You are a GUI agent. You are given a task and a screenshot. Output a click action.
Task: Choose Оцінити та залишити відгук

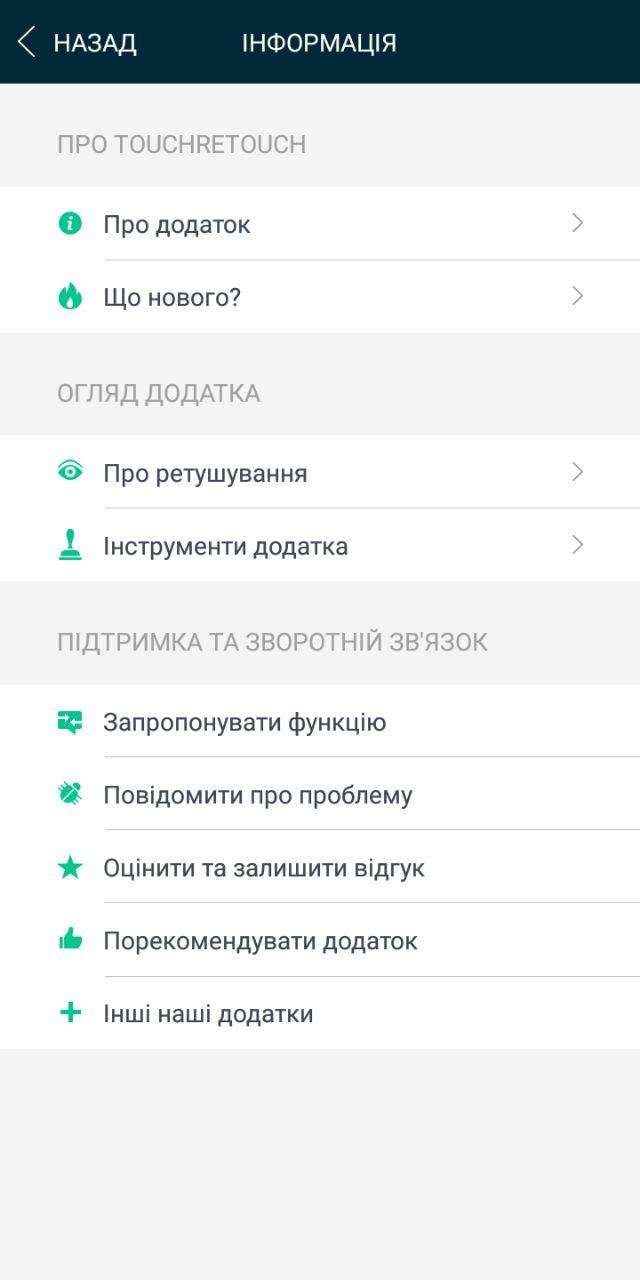(320, 868)
